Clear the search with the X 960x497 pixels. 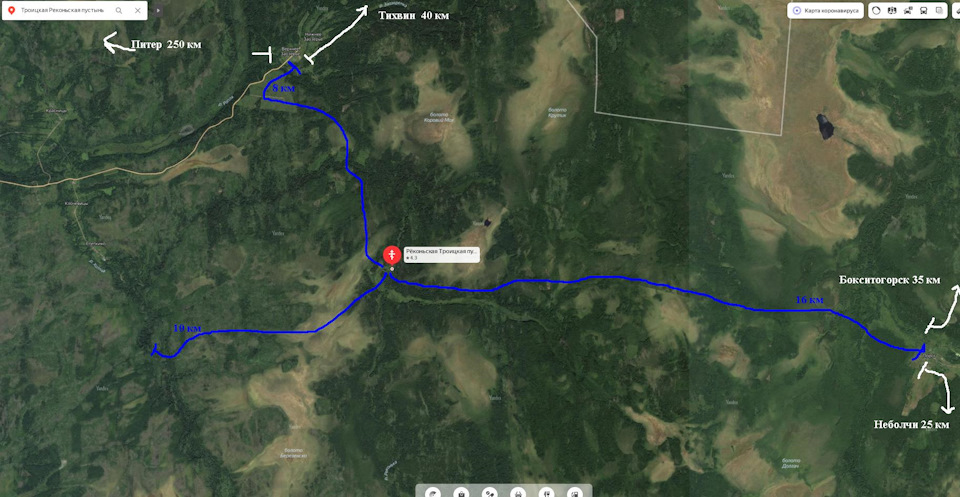(137, 10)
